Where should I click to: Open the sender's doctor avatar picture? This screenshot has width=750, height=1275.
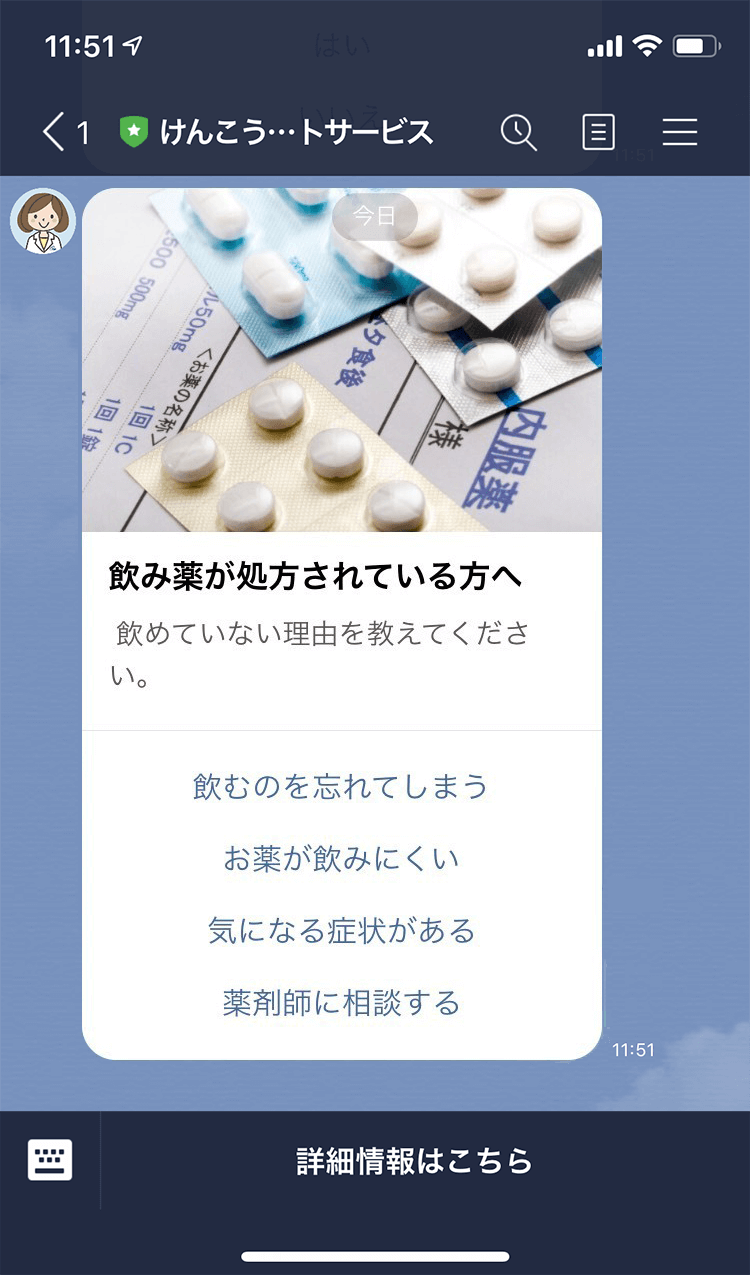click(42, 221)
